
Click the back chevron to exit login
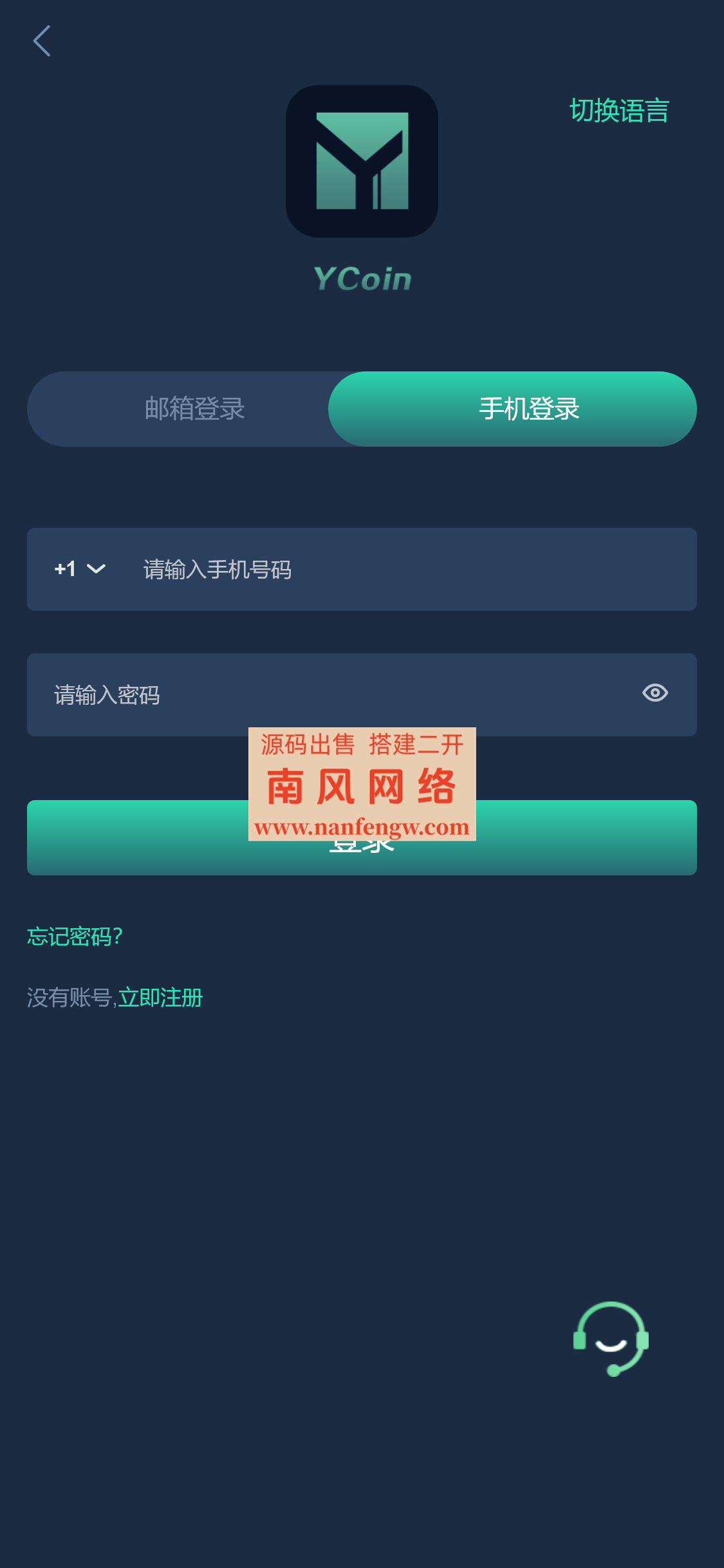(x=42, y=41)
